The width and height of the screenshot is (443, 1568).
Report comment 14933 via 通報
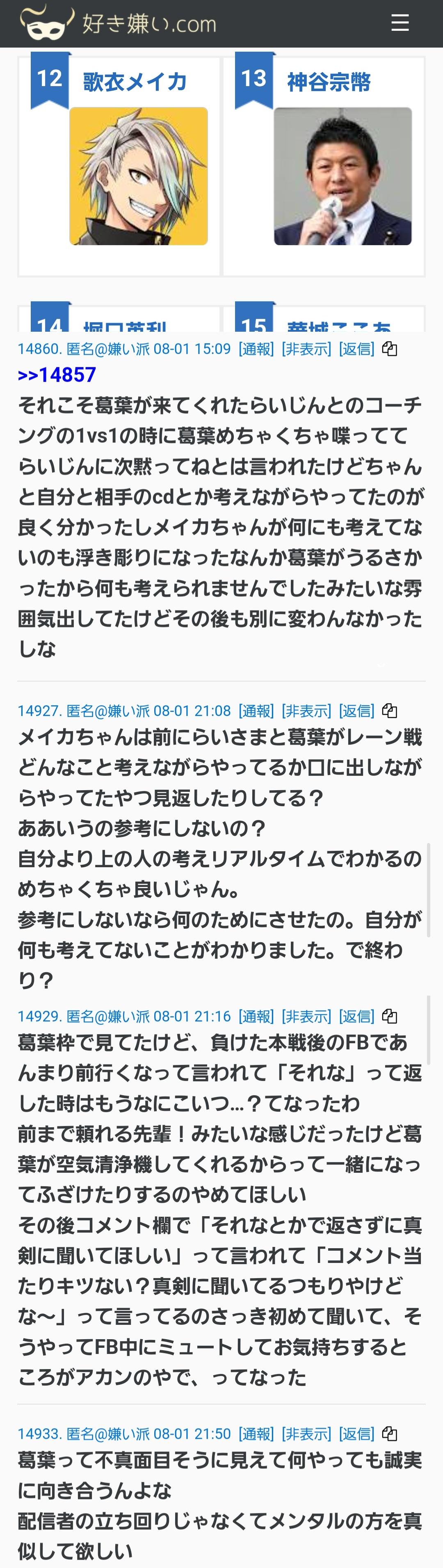pyautogui.click(x=256, y=1434)
